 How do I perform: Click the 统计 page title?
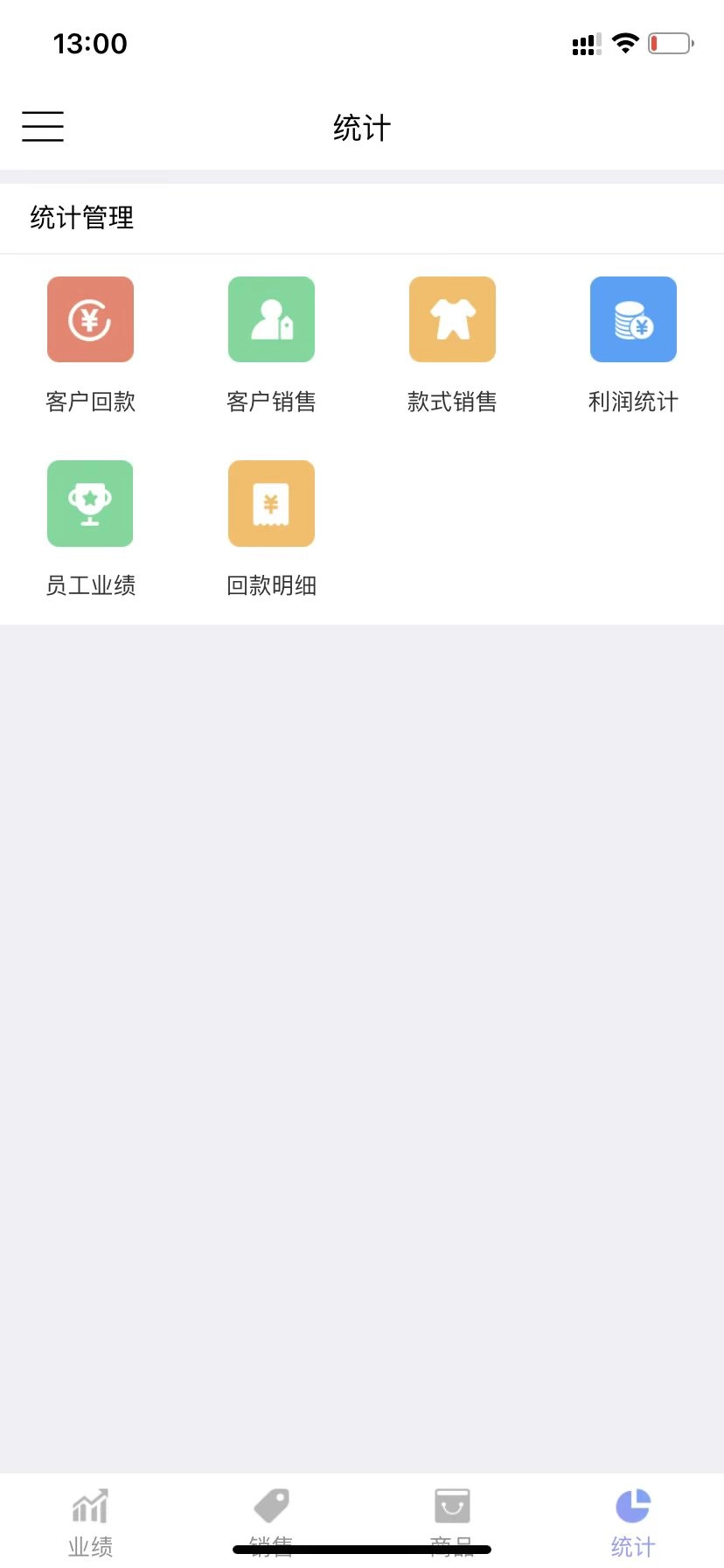(362, 128)
